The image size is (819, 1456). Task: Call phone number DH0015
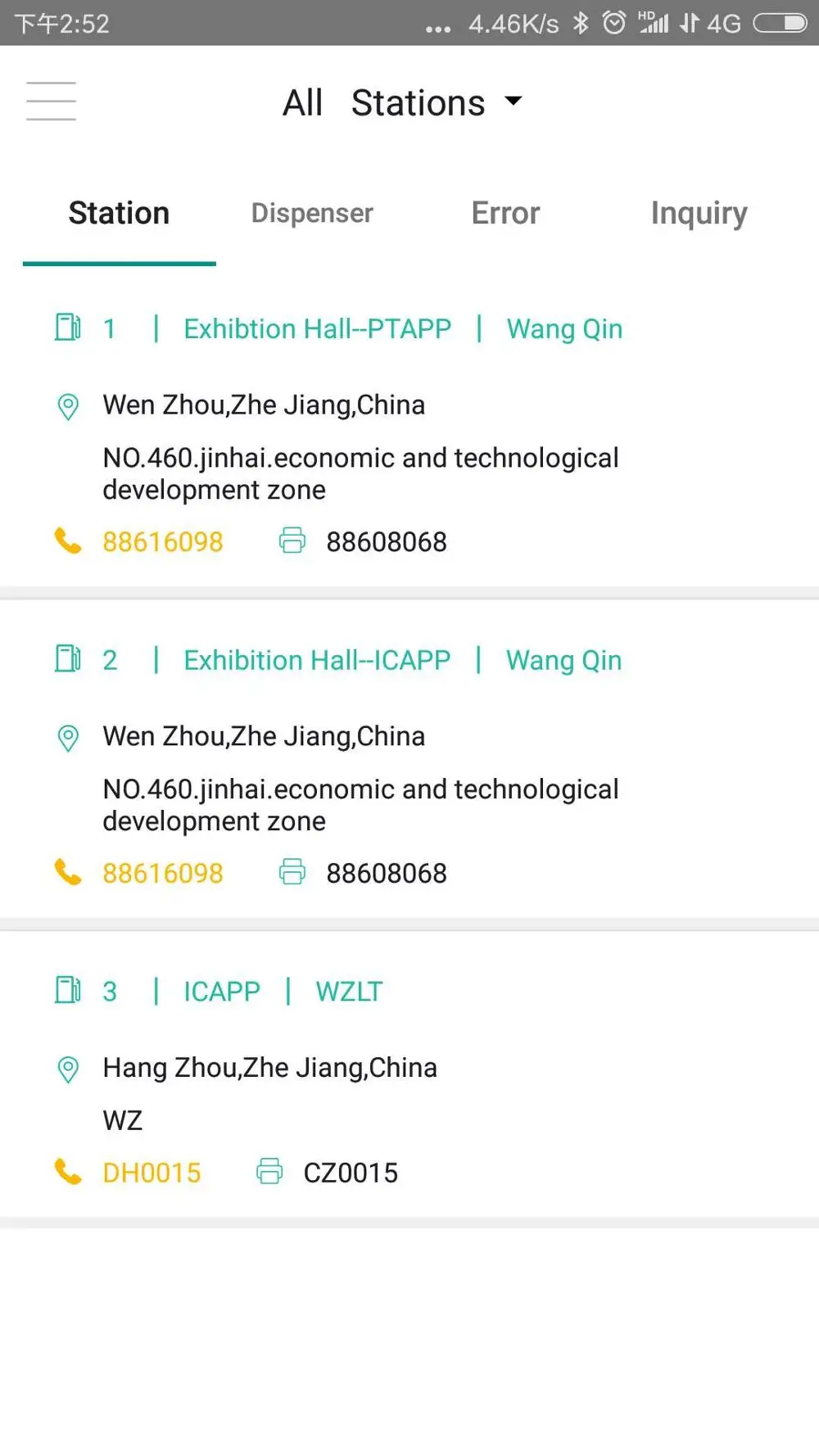152,1173
